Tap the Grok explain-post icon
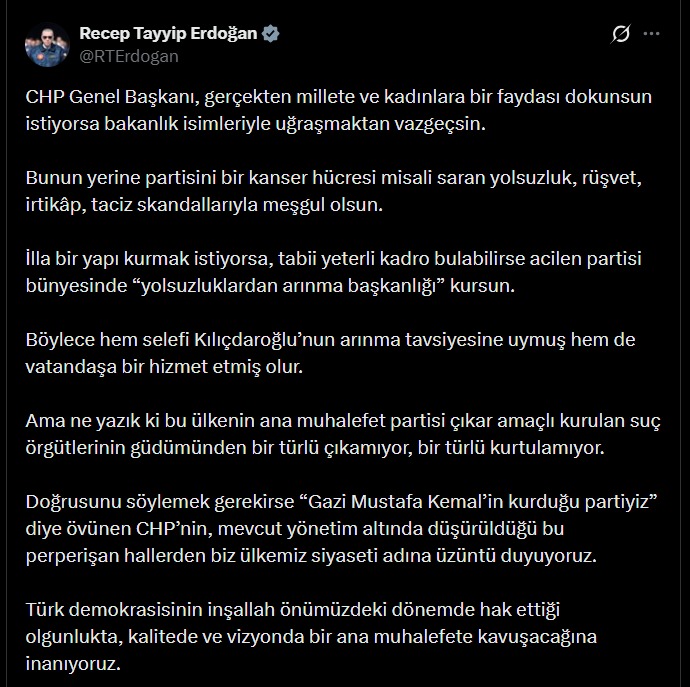The width and height of the screenshot is (690, 687). 620,34
